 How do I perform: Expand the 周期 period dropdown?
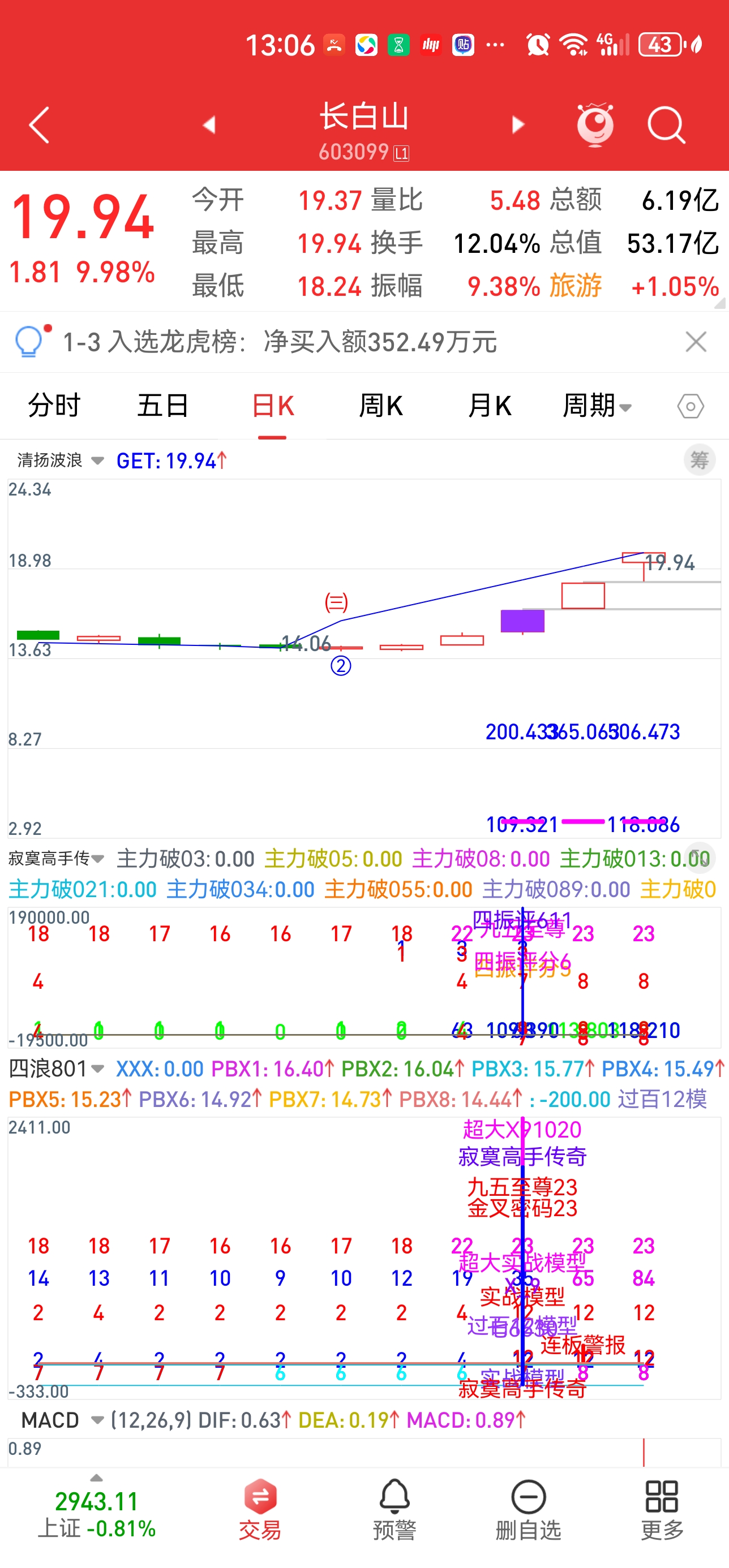[x=597, y=406]
